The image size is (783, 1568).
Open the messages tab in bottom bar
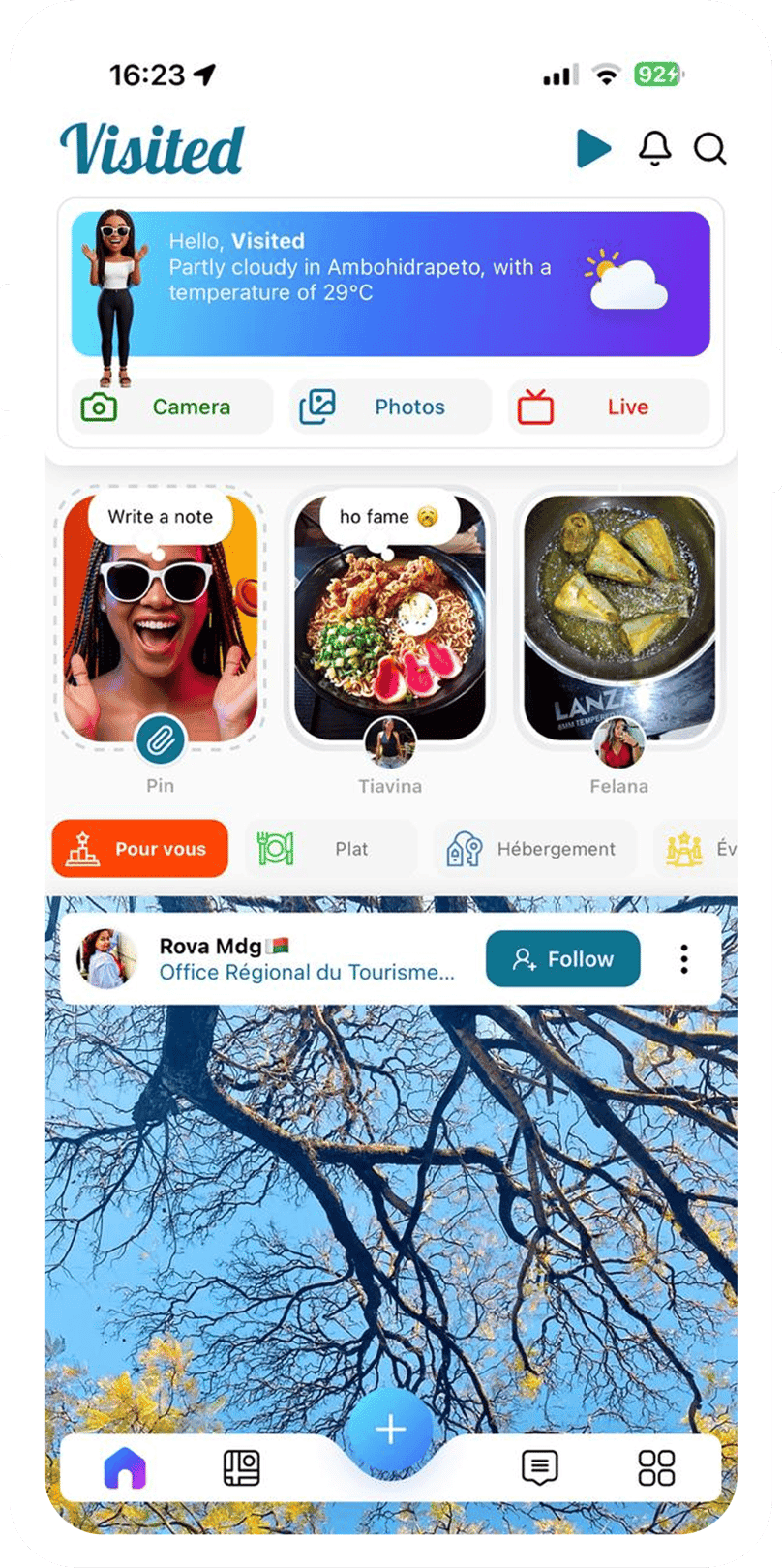(x=539, y=1468)
